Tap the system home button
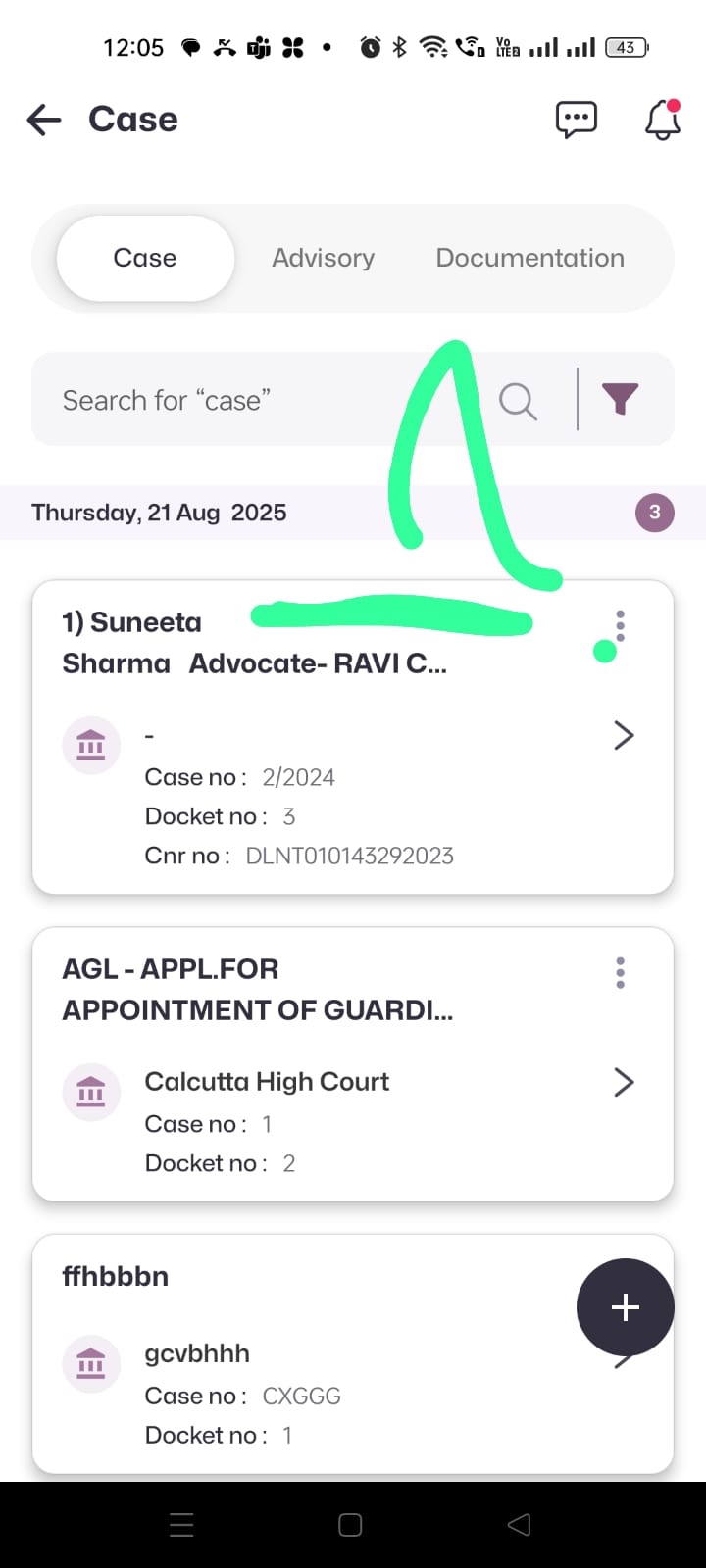706x1568 pixels. tap(350, 1525)
